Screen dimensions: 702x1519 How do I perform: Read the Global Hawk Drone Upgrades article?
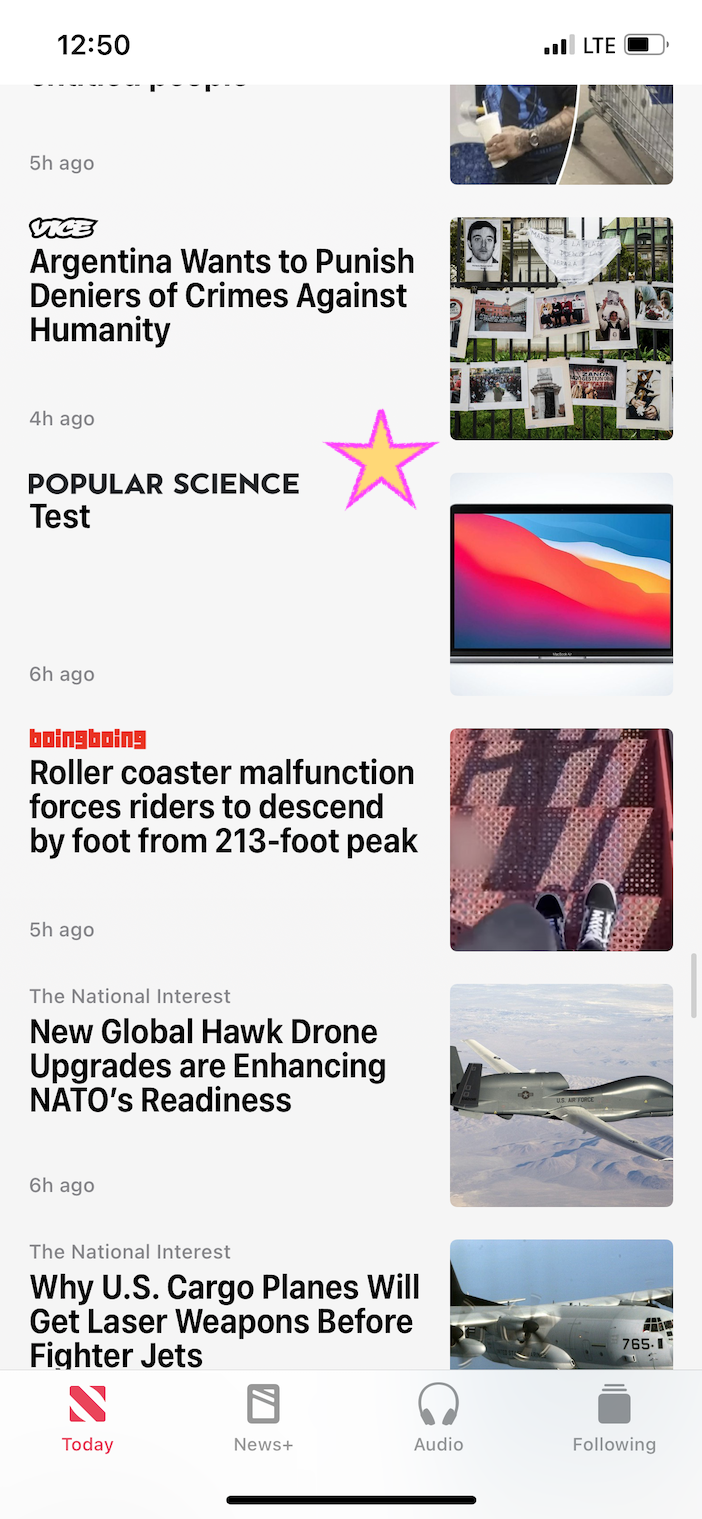click(208, 1066)
